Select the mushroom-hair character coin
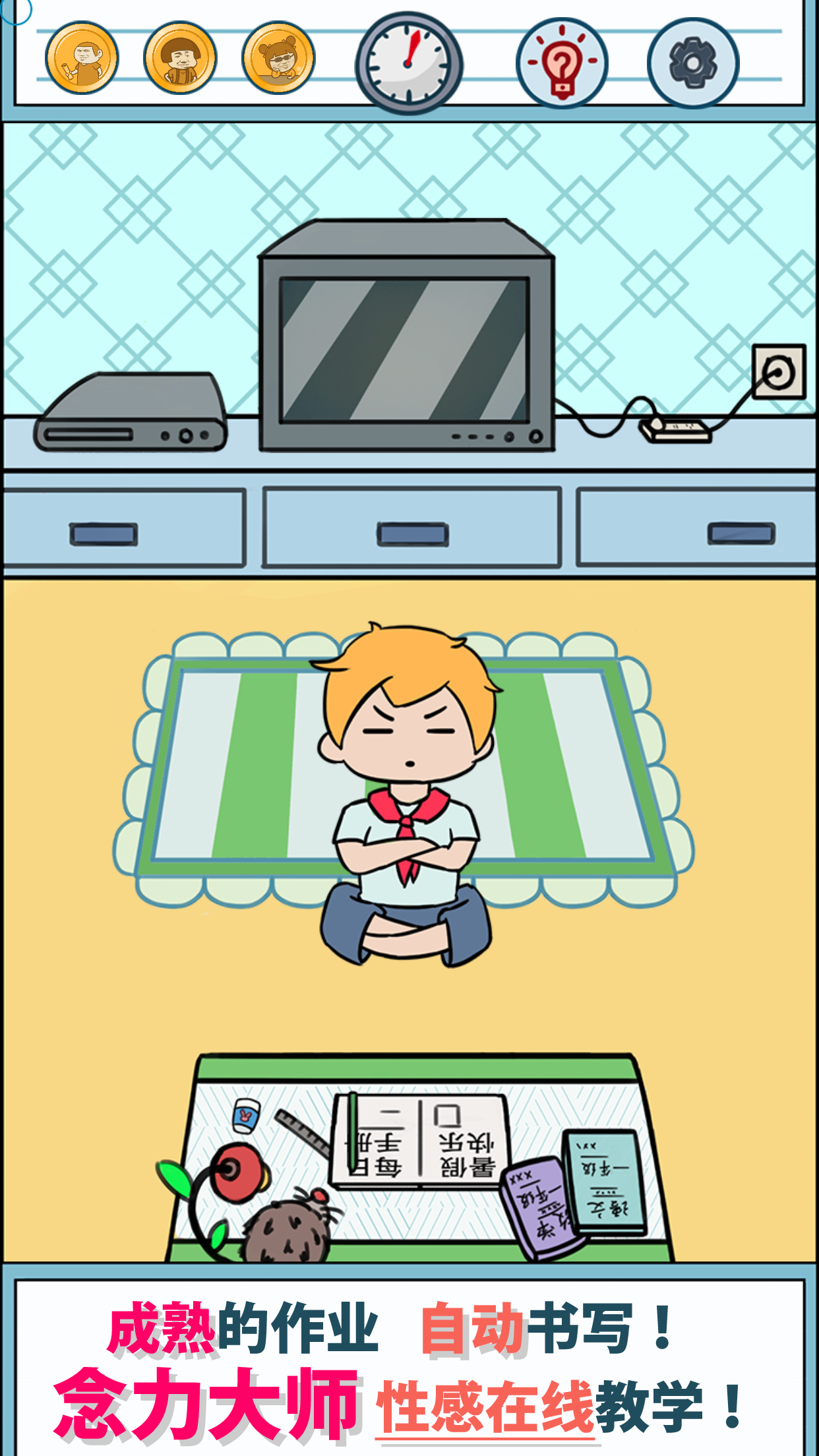Viewport: 819px width, 1456px height. (180, 58)
